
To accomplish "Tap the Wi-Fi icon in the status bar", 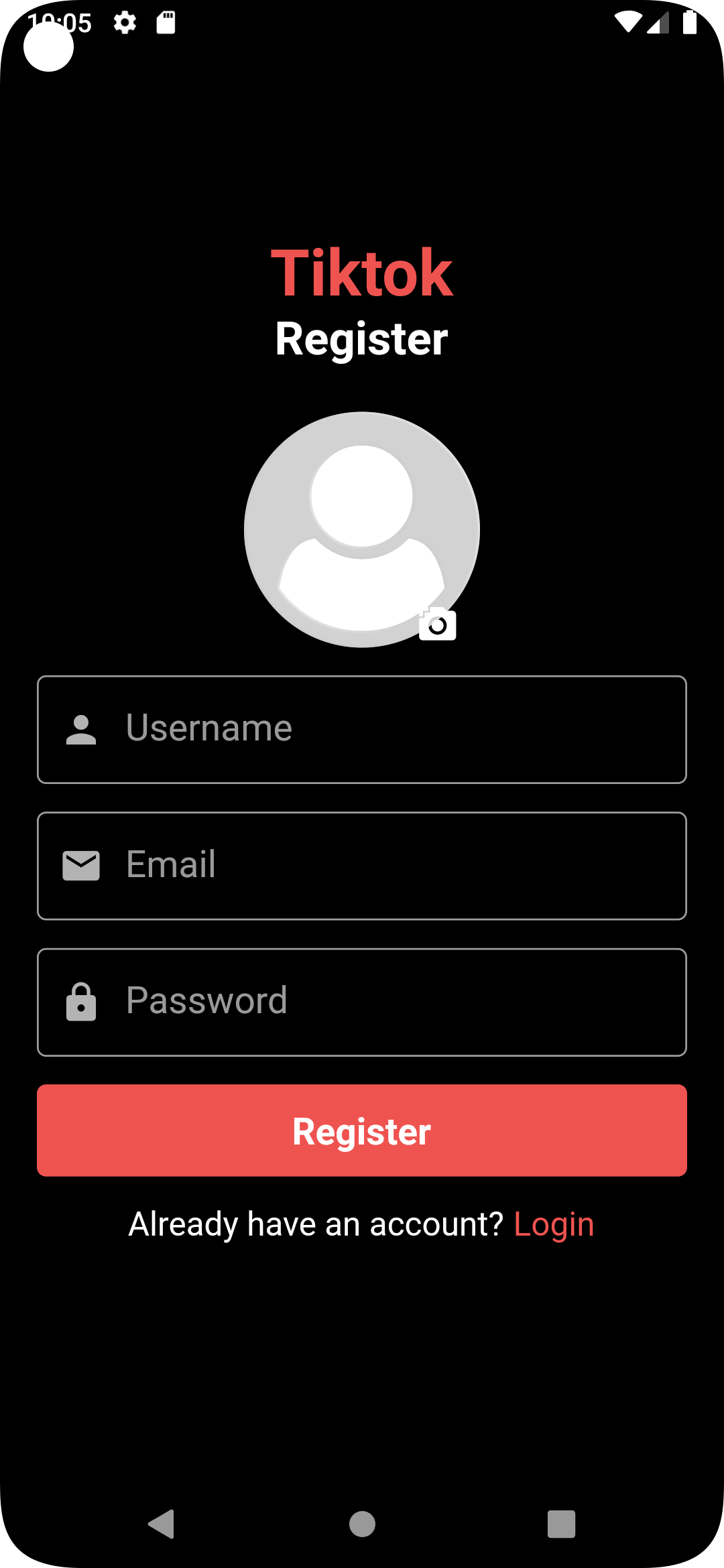I will [629, 22].
